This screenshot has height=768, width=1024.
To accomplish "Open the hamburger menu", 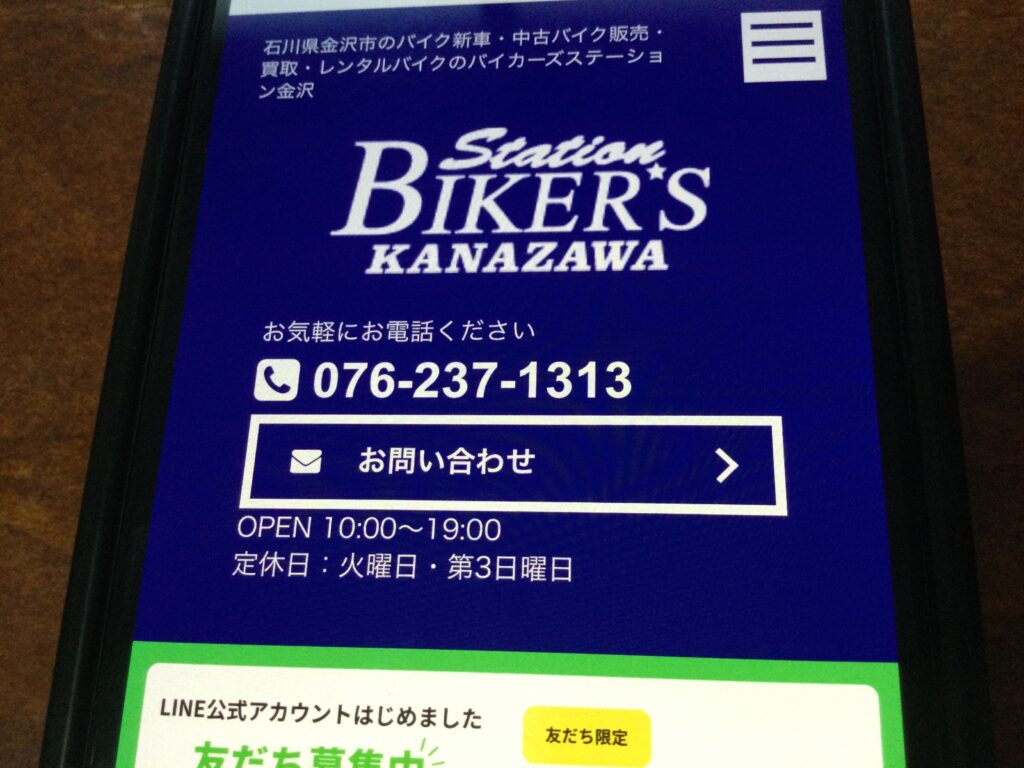I will click(x=784, y=45).
